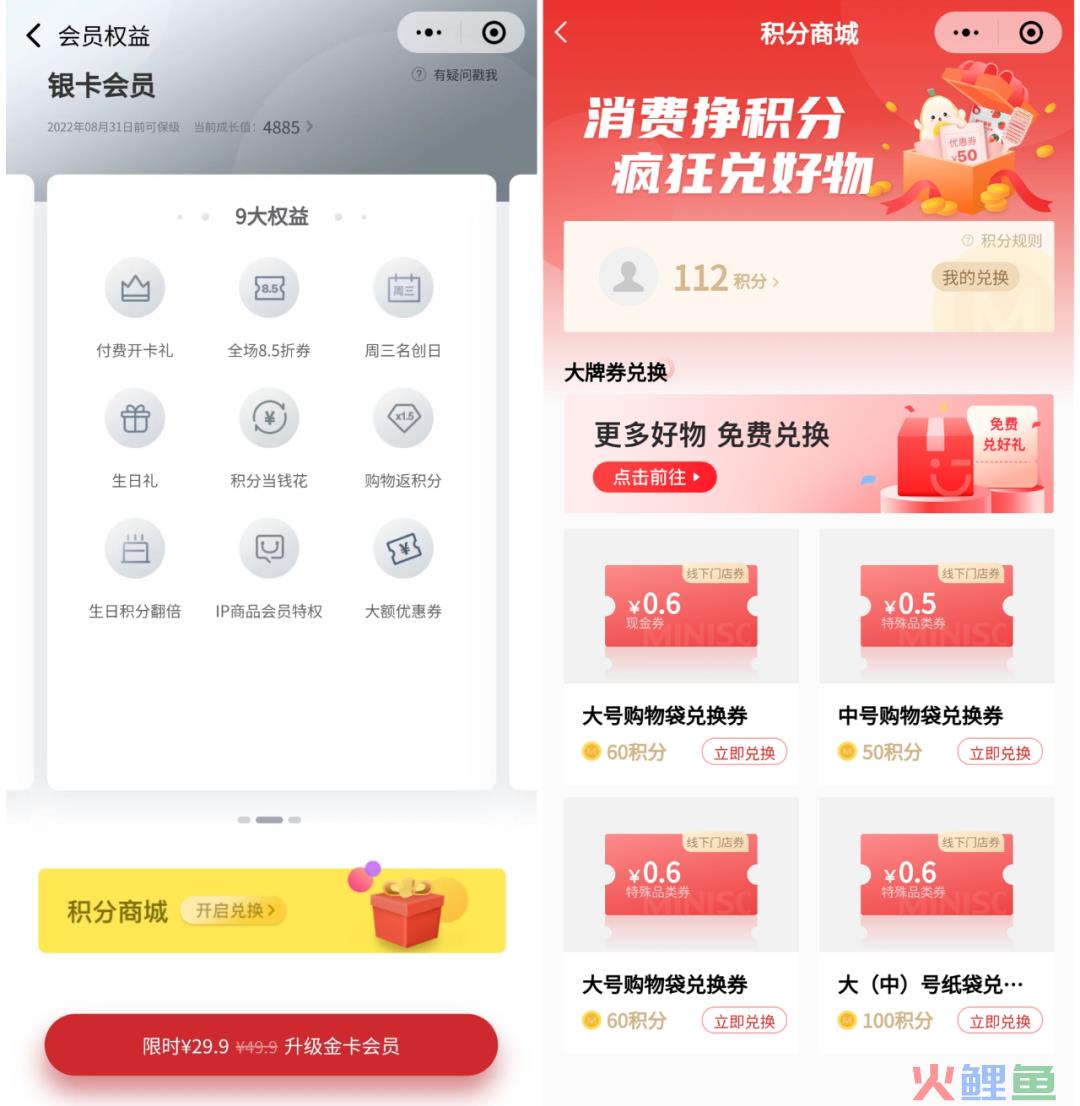View my 112 积分 details
This screenshot has width=1080, height=1106.
coord(725,279)
